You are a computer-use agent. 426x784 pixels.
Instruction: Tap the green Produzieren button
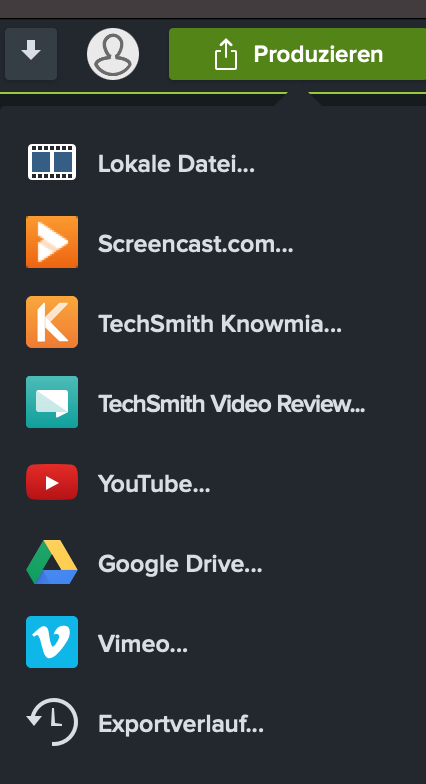click(x=298, y=54)
